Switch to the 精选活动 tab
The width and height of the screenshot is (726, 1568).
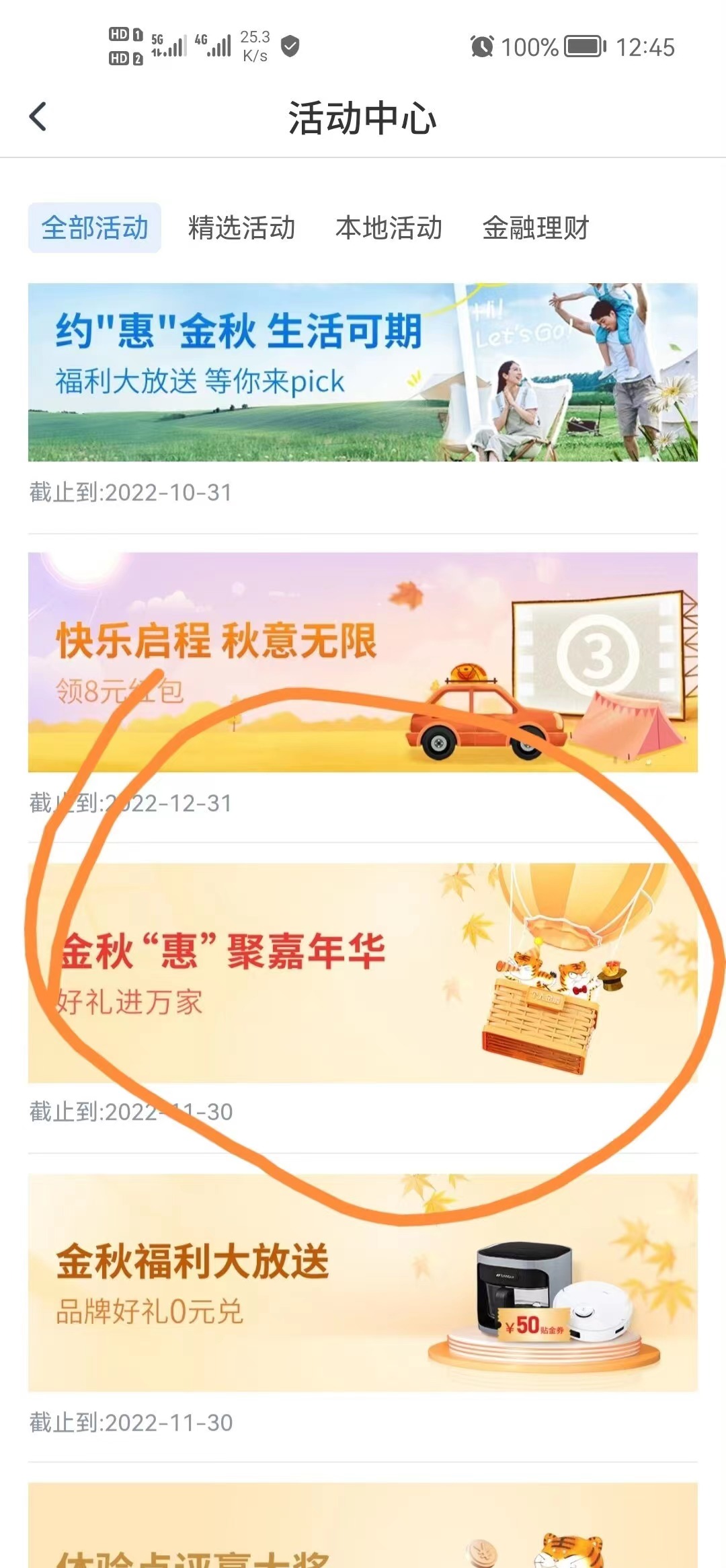[241, 228]
